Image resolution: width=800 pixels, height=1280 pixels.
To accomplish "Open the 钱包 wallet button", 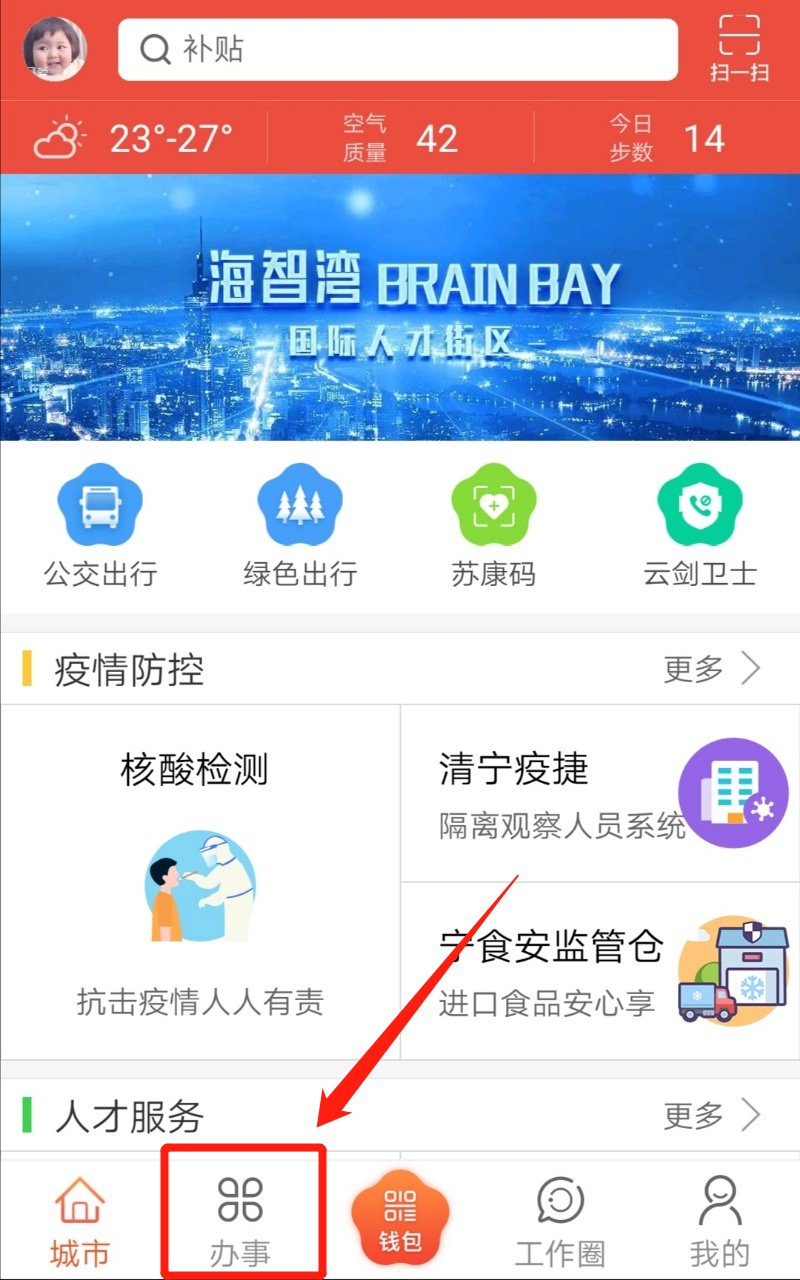I will (400, 1217).
